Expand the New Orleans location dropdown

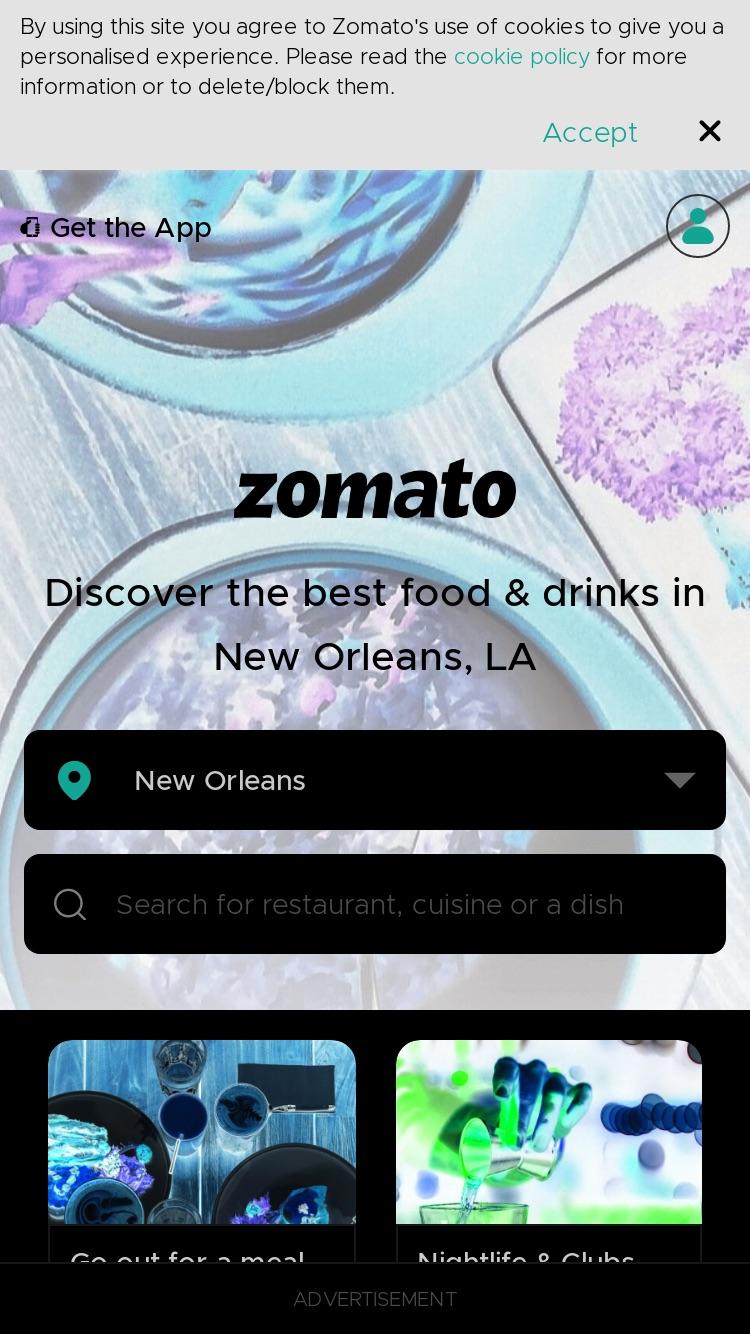click(x=375, y=780)
